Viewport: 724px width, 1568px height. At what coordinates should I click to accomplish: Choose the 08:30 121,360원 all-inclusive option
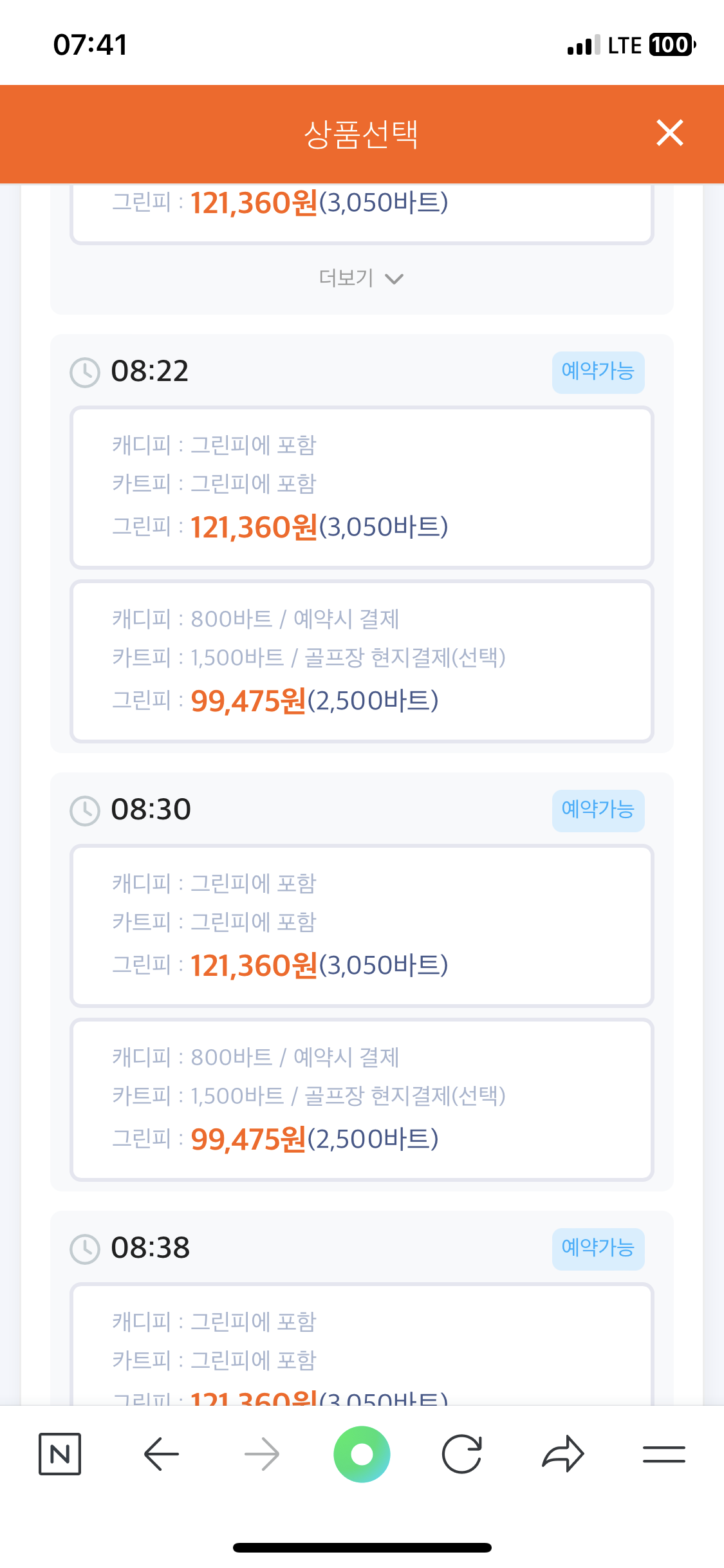click(362, 926)
